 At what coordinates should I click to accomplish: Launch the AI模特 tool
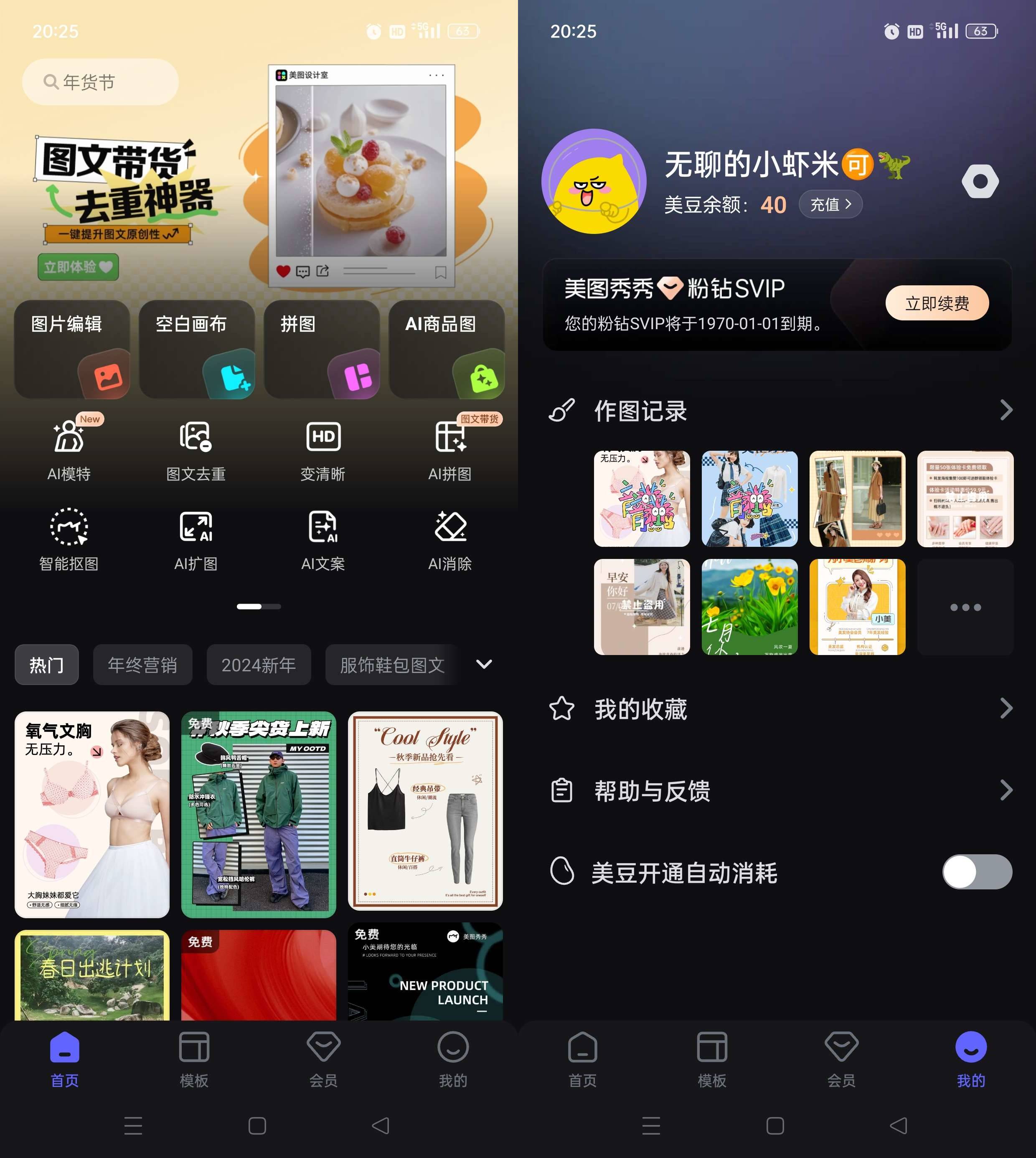click(x=69, y=450)
